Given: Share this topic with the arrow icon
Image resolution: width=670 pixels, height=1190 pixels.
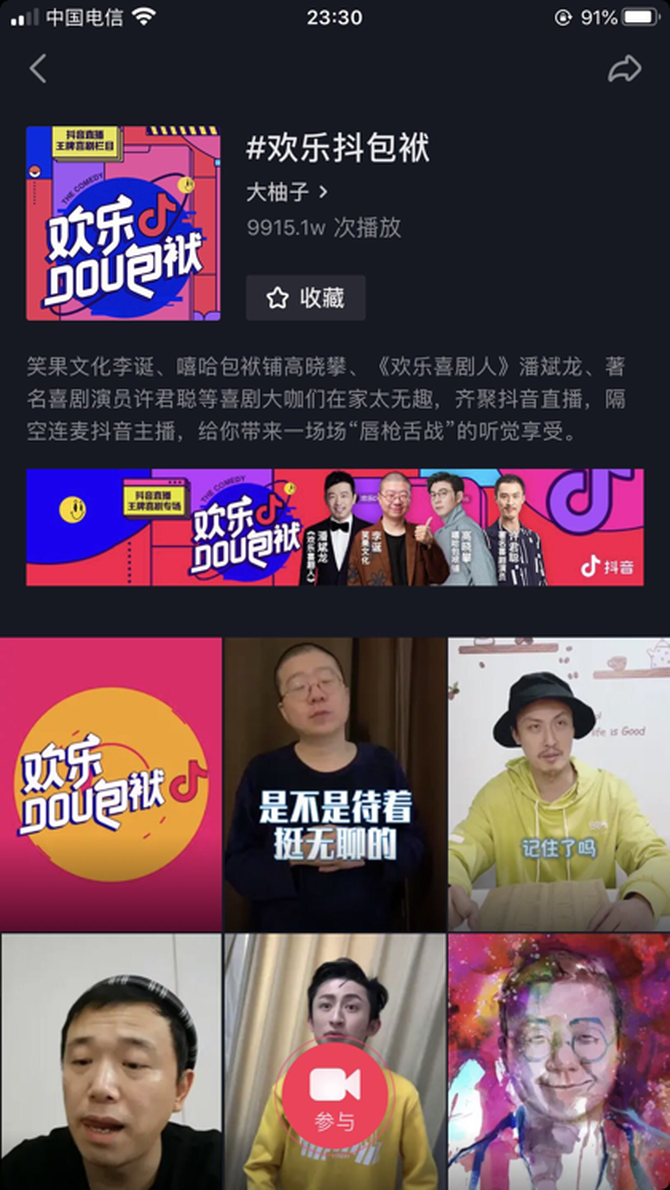Looking at the screenshot, I should coord(624,69).
